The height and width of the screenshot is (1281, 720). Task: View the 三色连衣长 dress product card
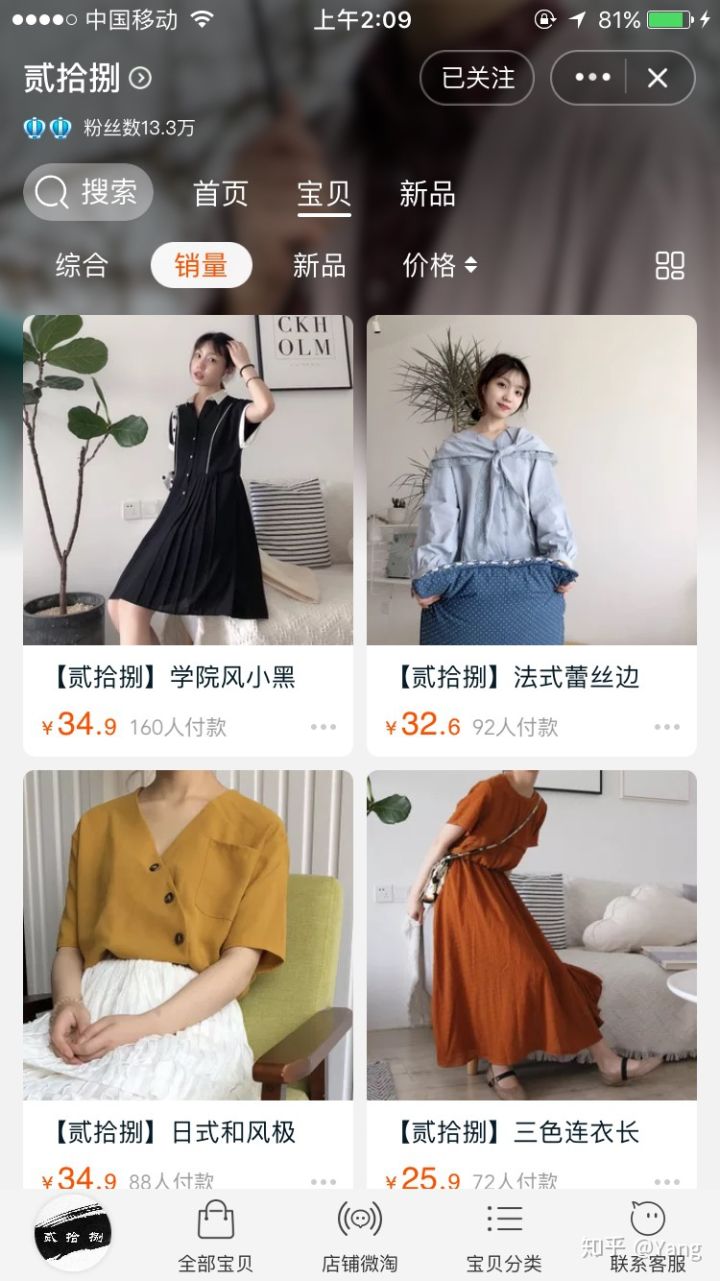[531, 935]
